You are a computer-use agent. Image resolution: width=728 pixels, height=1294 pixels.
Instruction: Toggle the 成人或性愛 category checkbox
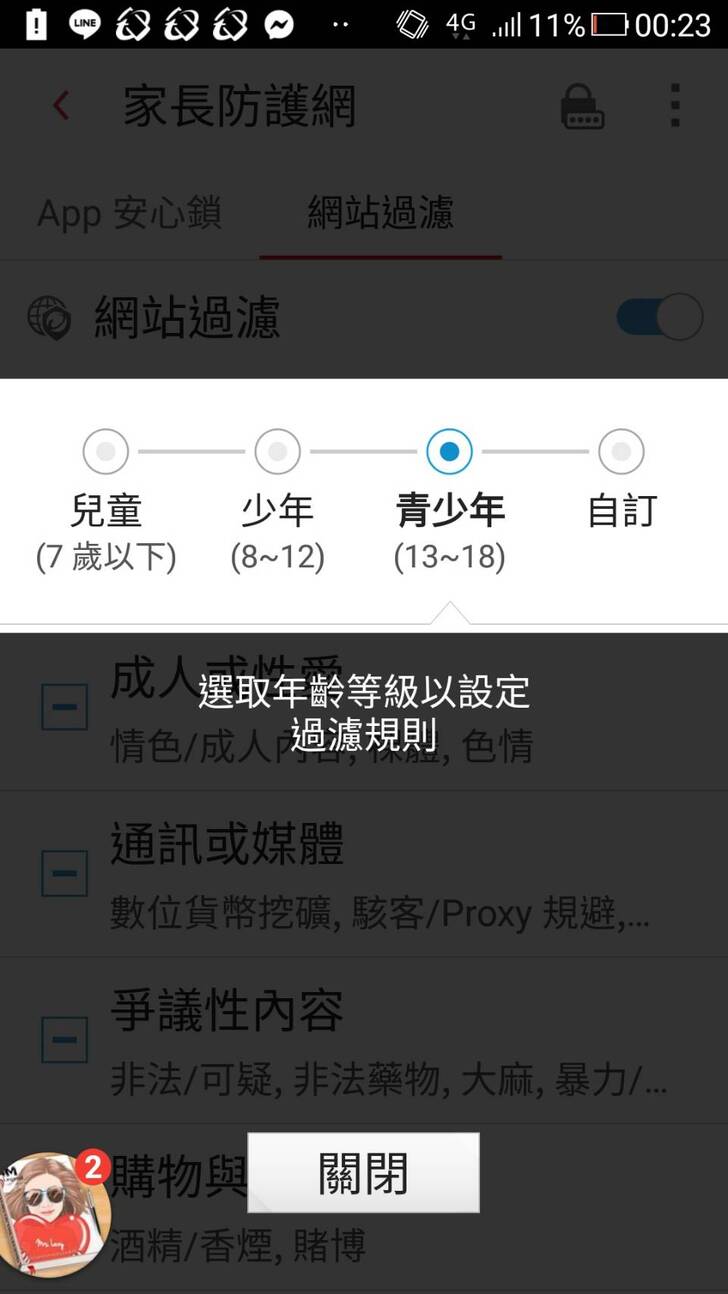[65, 708]
